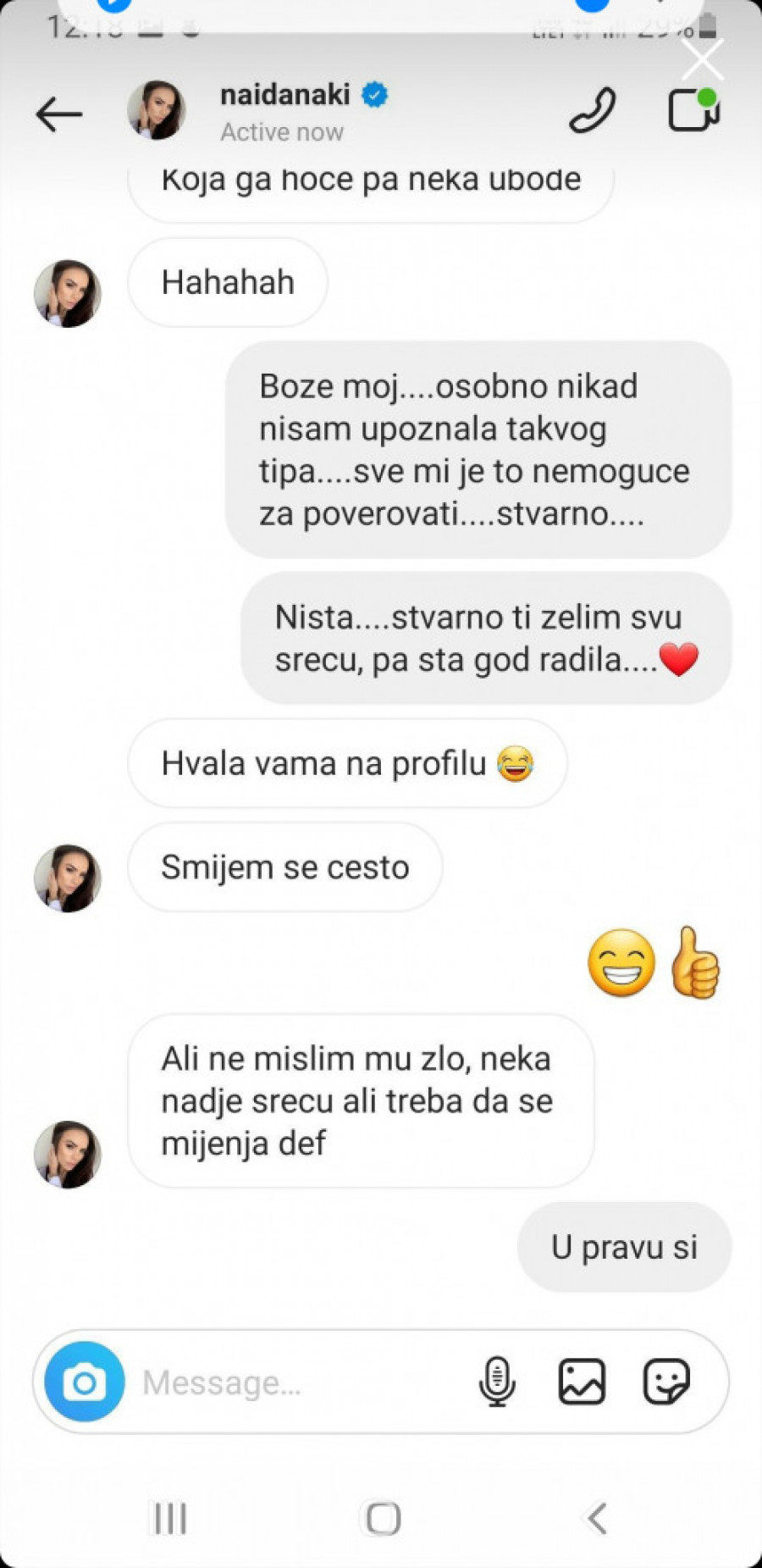762x1568 pixels.
Task: Tap the avatar beside the Hahahah message
Action: click(68, 293)
